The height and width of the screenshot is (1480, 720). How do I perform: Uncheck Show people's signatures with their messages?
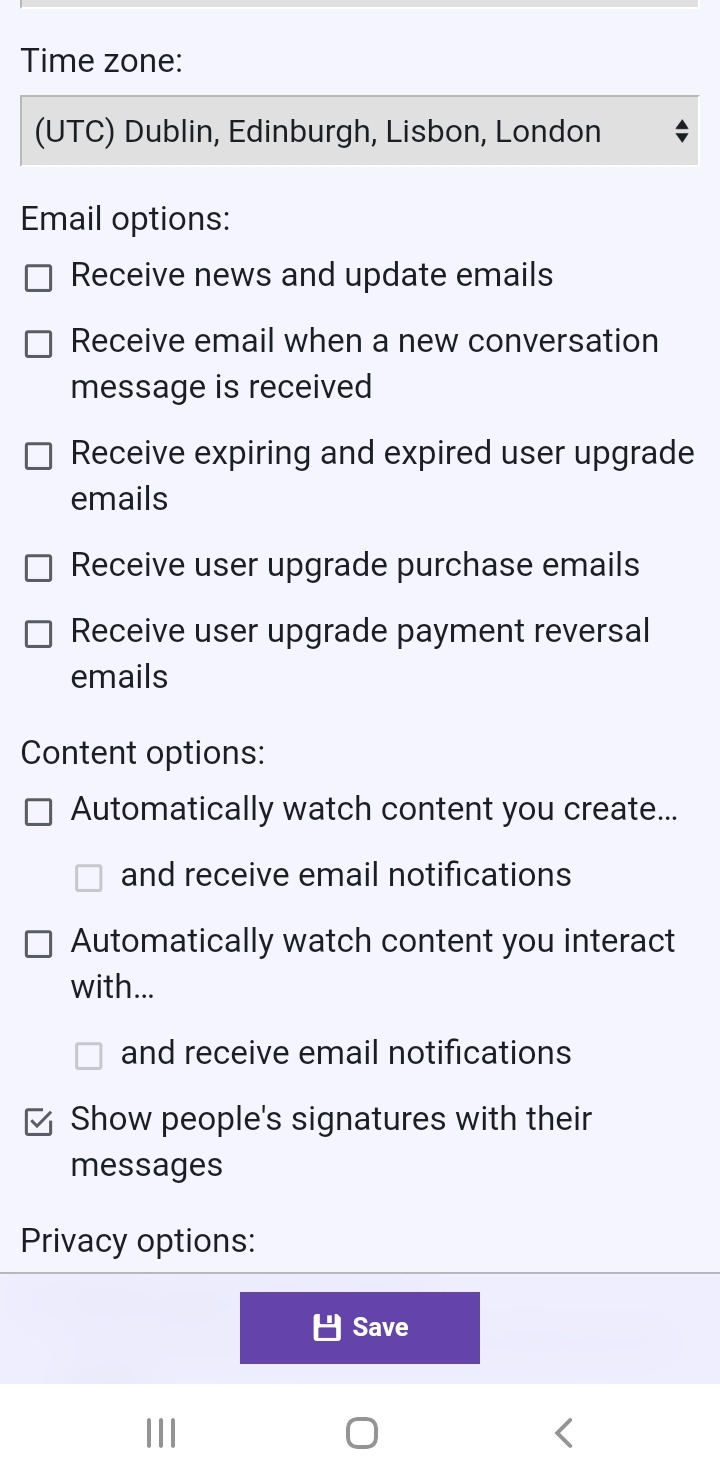click(38, 1122)
